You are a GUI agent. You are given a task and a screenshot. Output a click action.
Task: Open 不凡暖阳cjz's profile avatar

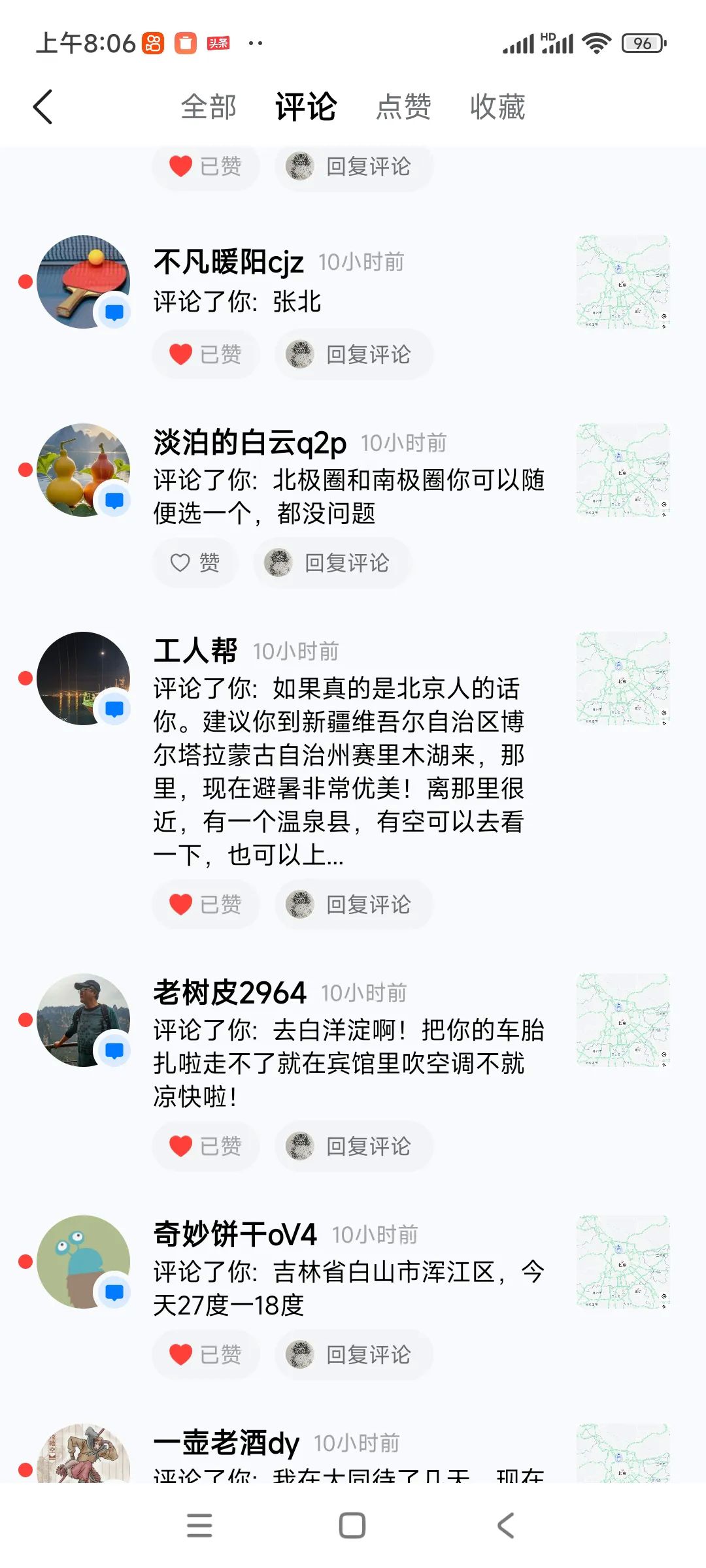pos(83,282)
